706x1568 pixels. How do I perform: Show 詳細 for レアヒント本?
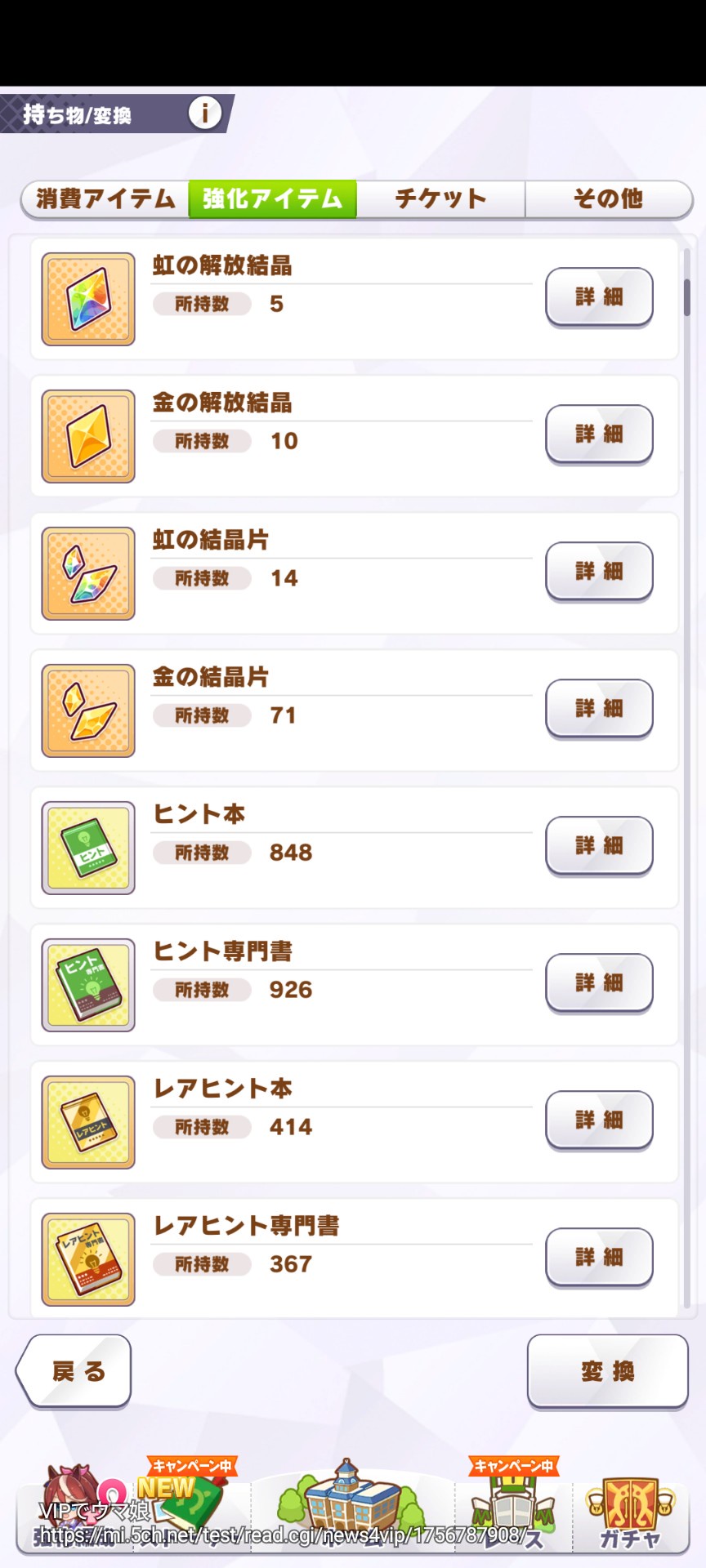[599, 1120]
